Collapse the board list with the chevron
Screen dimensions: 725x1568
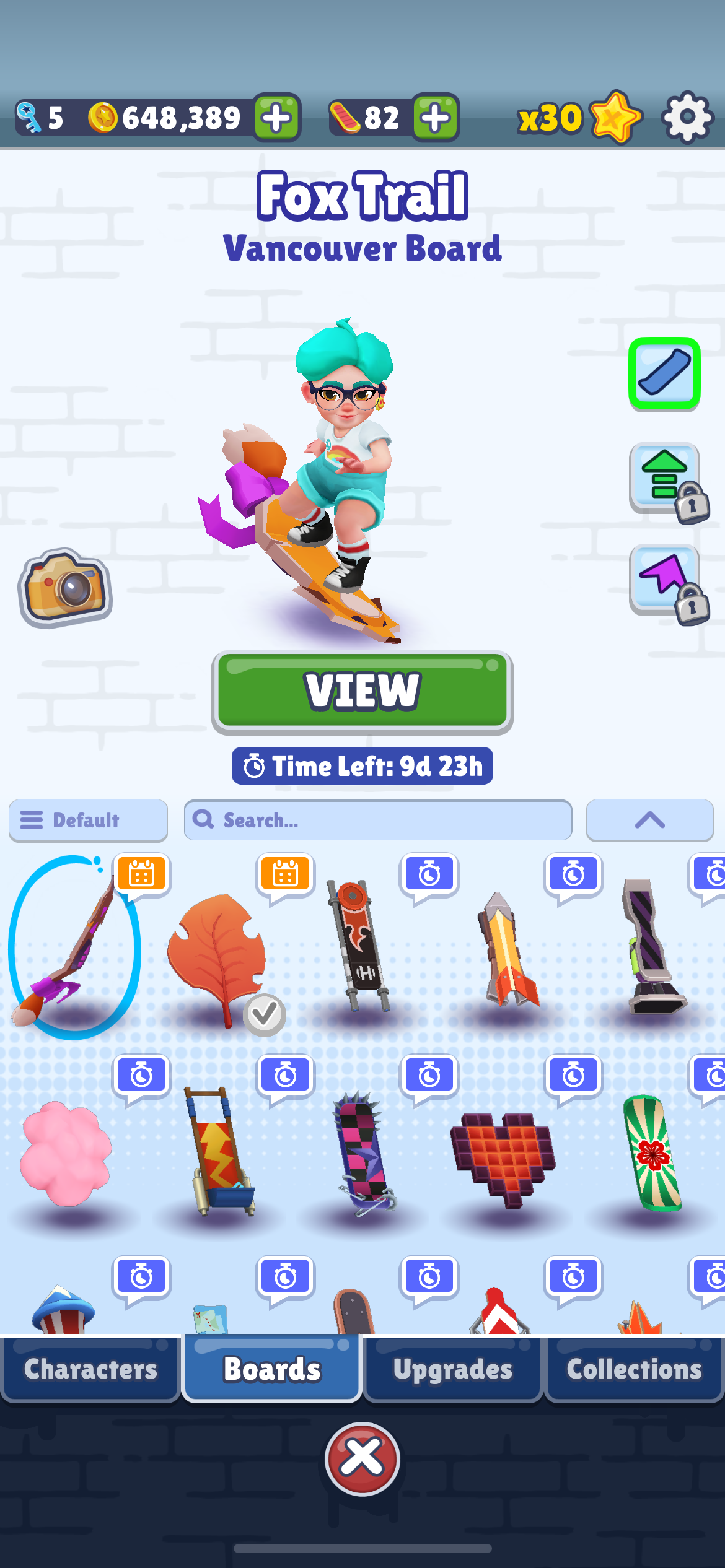coord(649,820)
